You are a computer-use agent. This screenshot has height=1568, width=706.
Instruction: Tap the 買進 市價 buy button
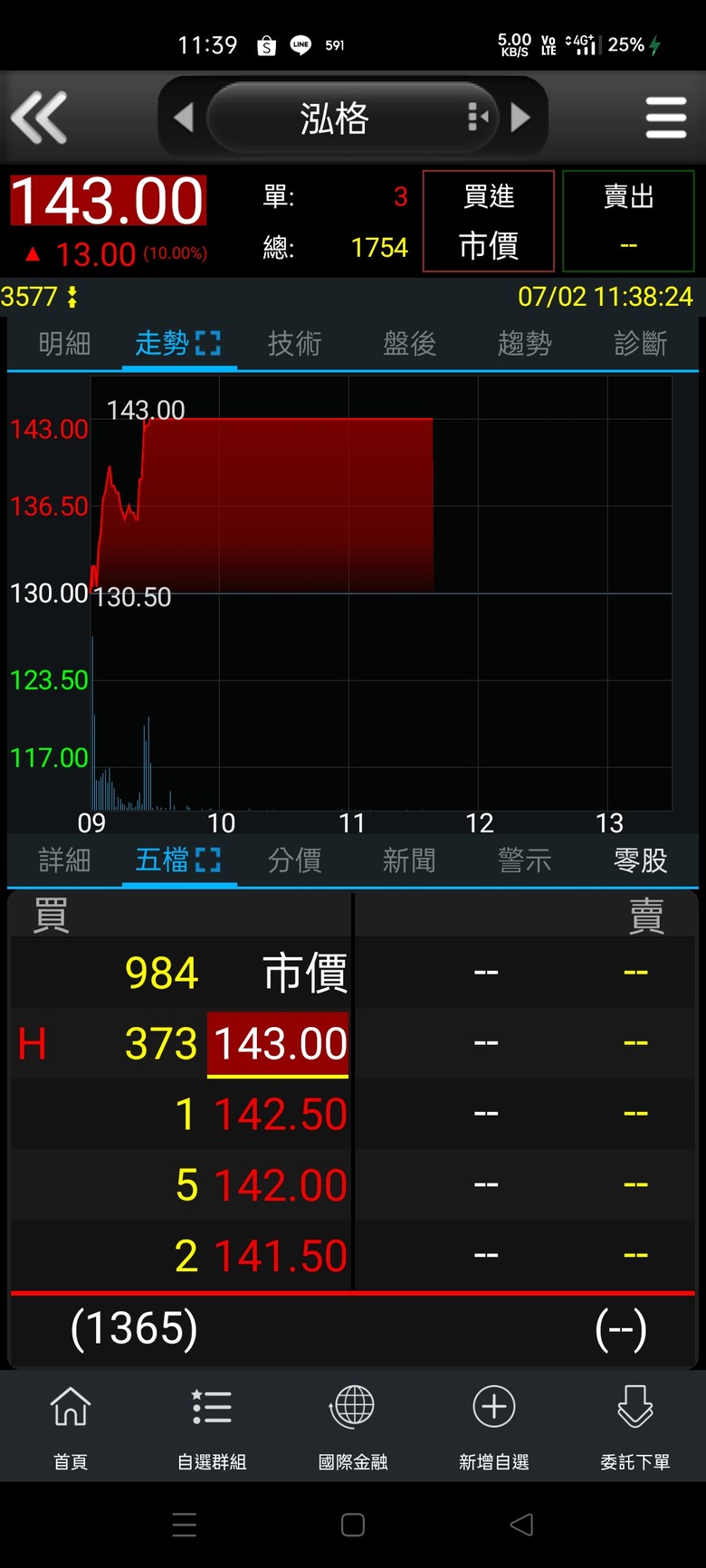pyautogui.click(x=489, y=221)
